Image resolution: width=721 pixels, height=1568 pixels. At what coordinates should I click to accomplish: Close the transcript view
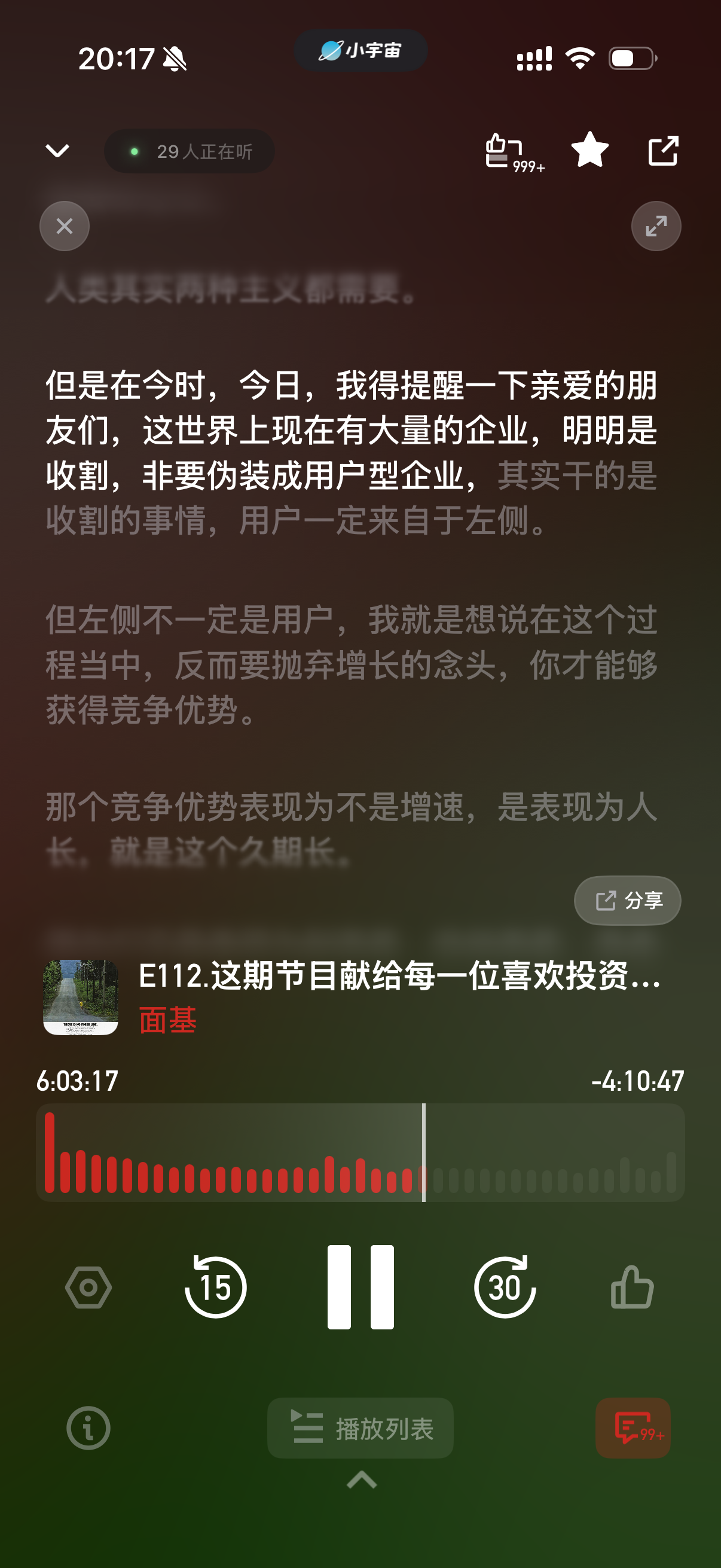coord(65,227)
